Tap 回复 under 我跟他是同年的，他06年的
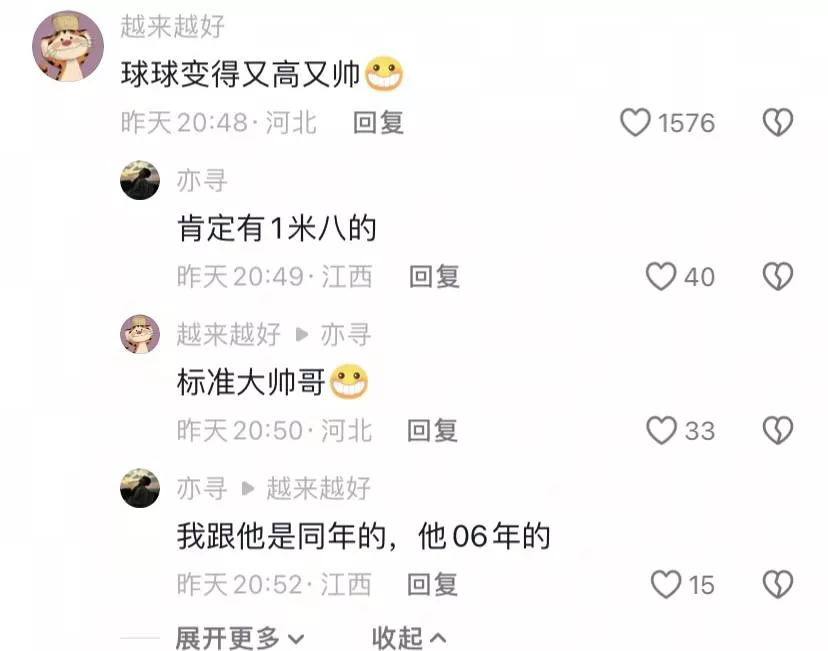Image resolution: width=828 pixels, height=651 pixels. [x=432, y=583]
